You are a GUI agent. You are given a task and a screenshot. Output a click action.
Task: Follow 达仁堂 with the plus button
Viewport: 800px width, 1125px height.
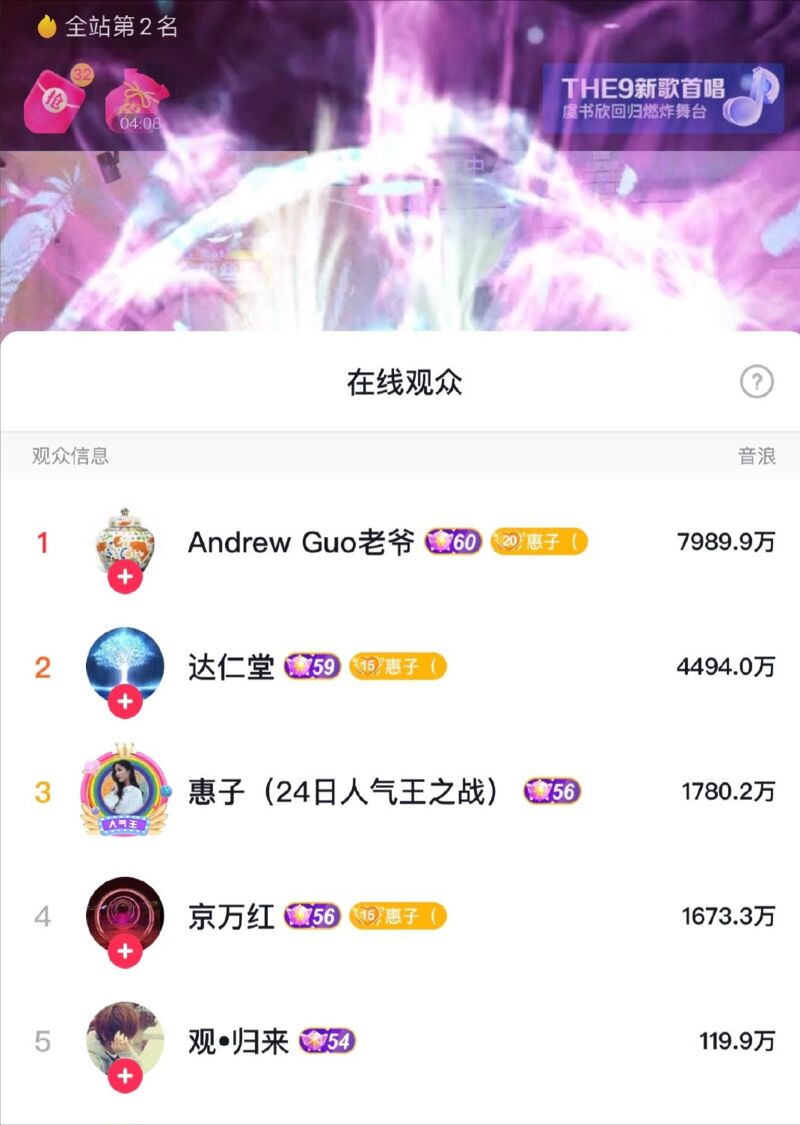125,702
